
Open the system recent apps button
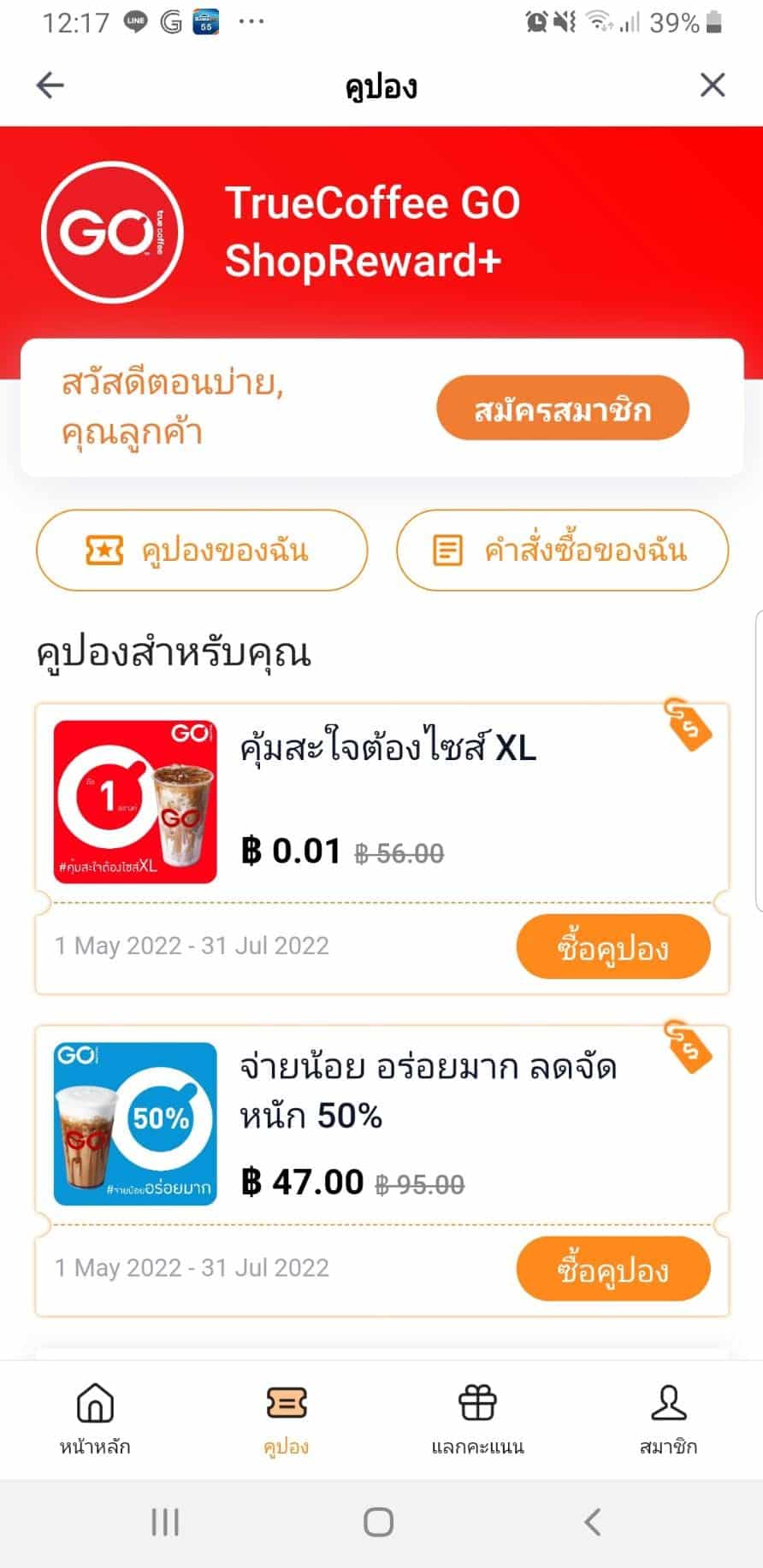[x=165, y=1522]
